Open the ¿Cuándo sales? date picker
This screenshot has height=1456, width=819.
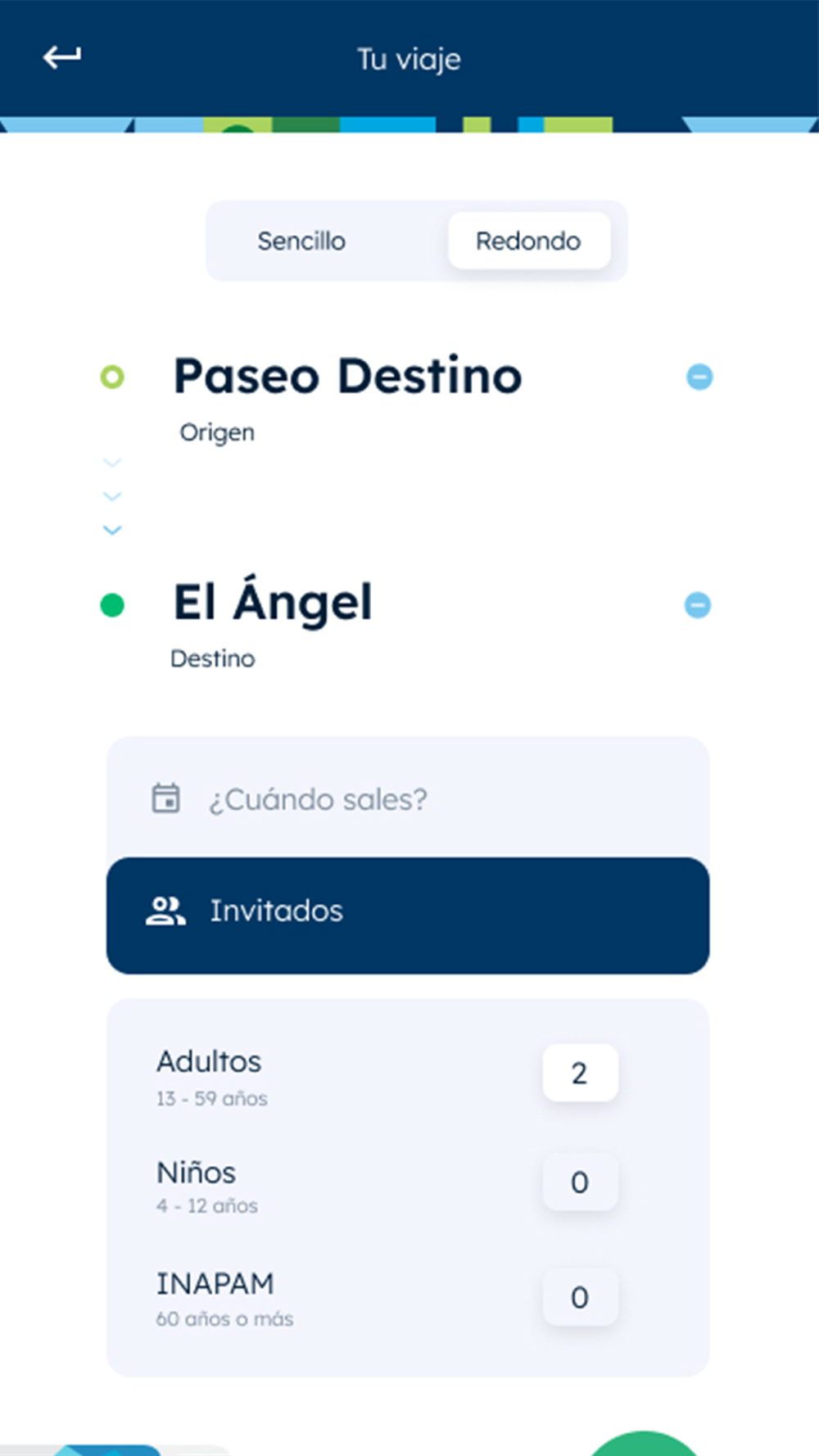(x=408, y=798)
